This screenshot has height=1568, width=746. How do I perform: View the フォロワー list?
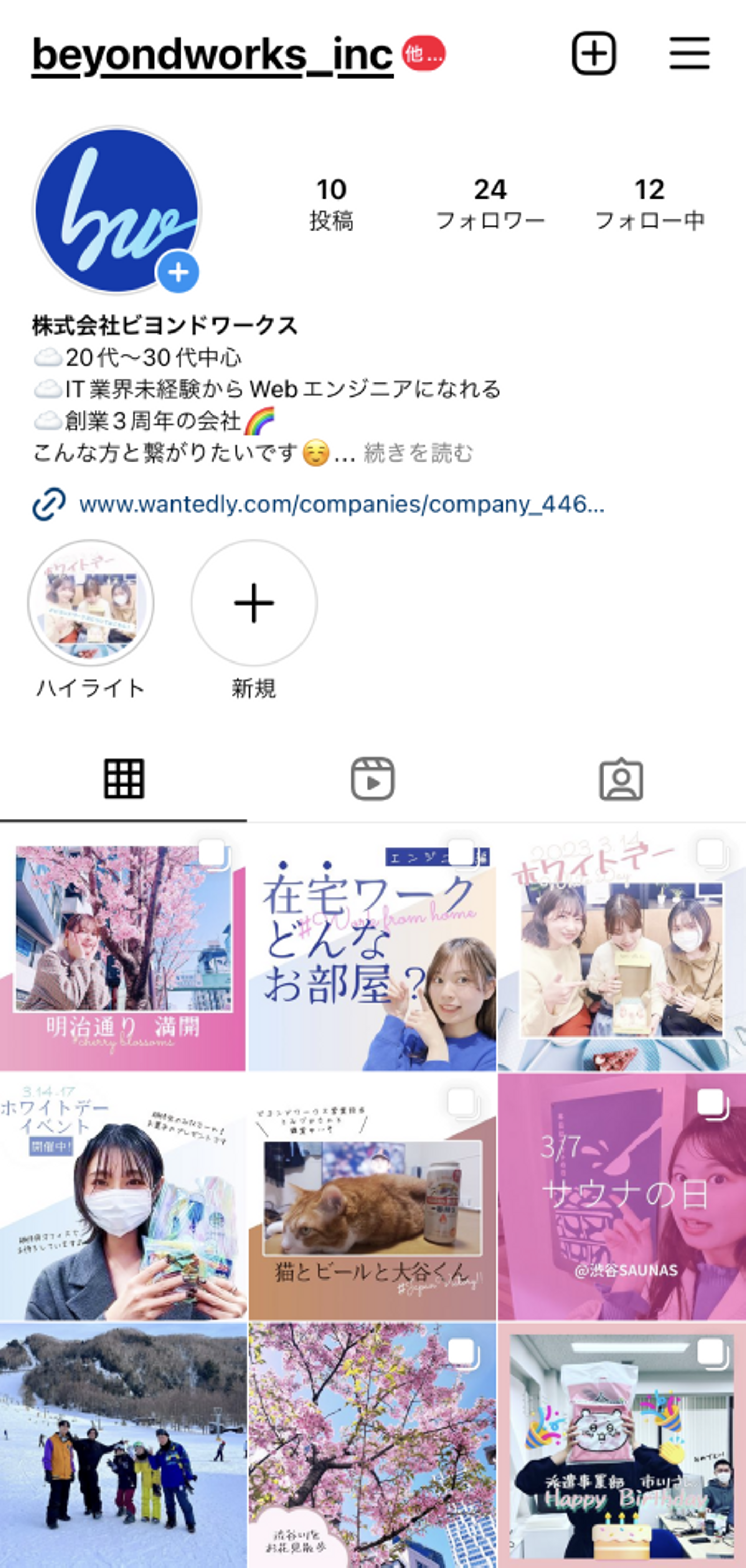click(x=490, y=205)
